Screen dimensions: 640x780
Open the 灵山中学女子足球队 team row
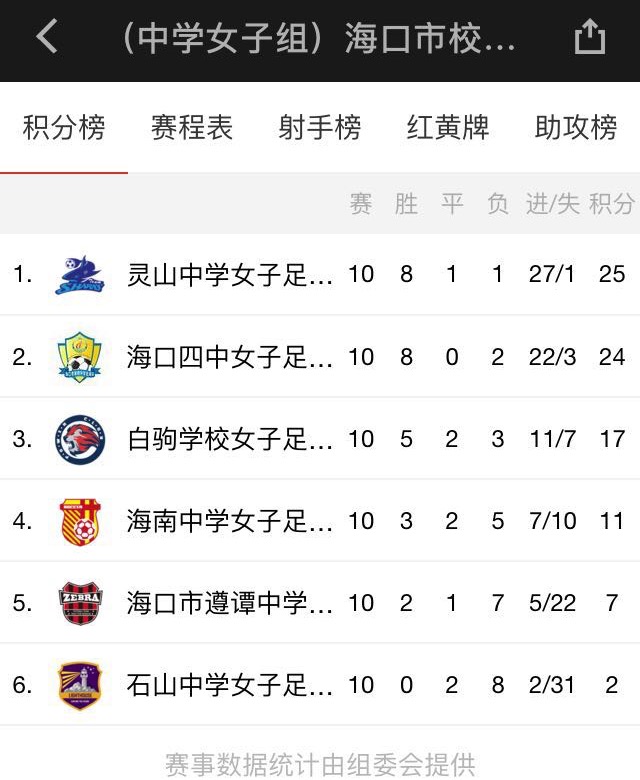click(230, 274)
